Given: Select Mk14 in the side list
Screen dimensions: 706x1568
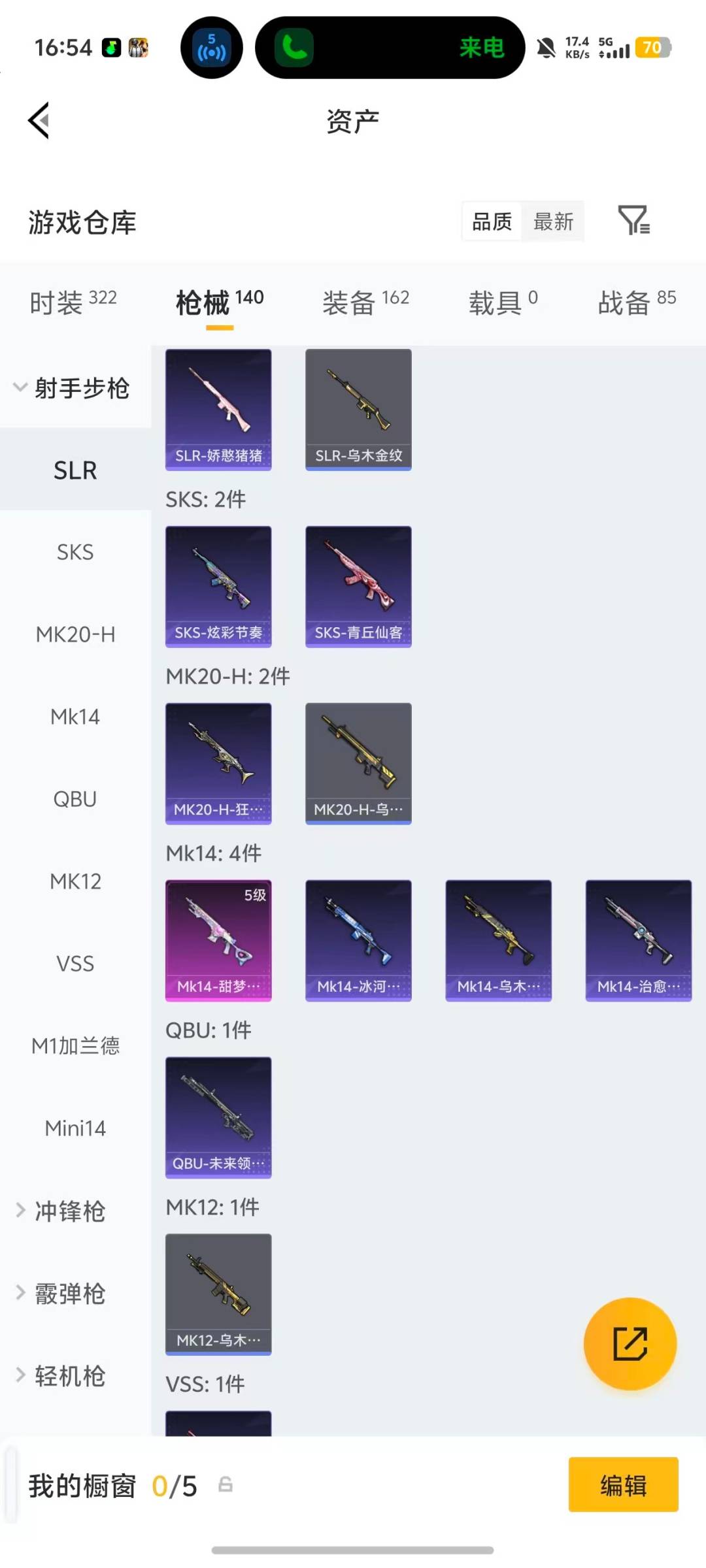Looking at the screenshot, I should [75, 717].
